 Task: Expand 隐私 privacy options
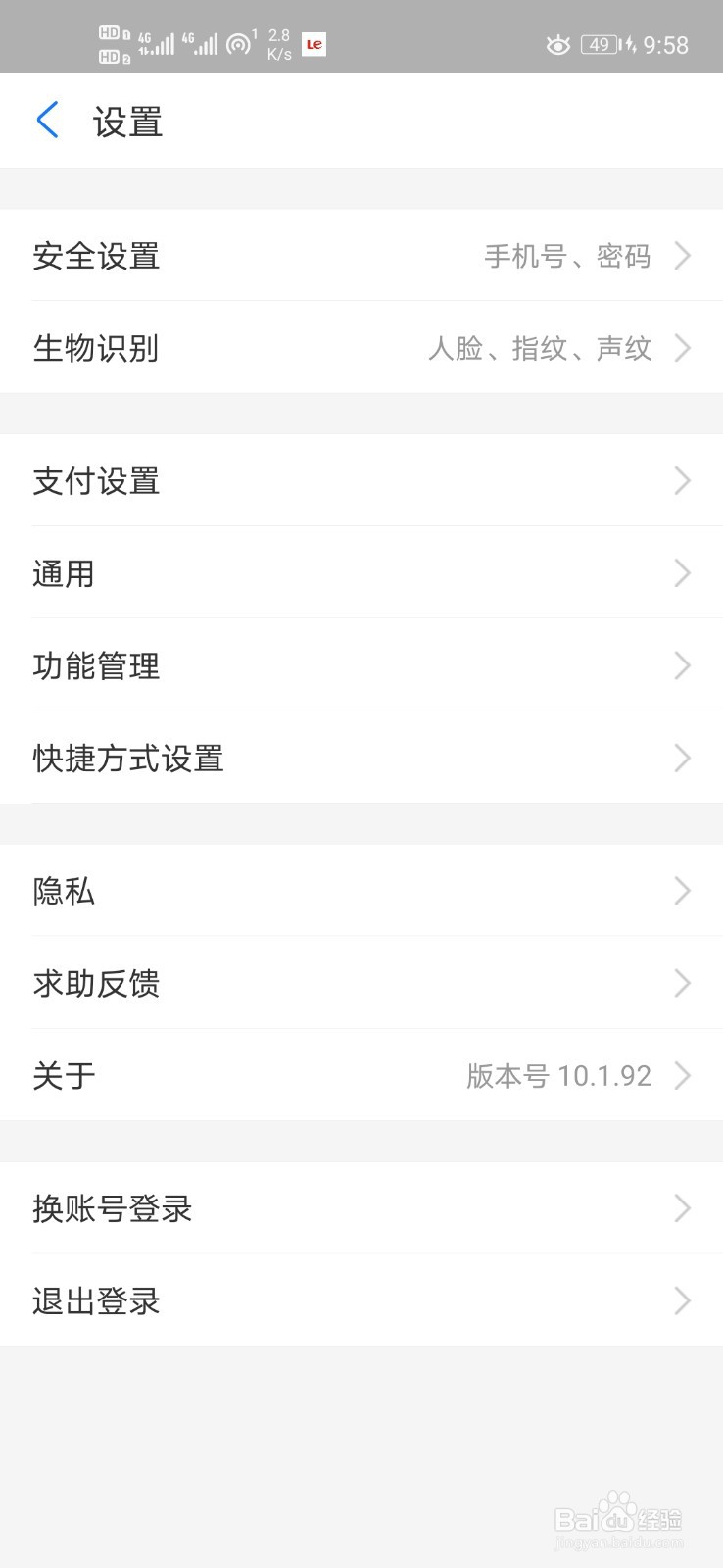(683, 891)
